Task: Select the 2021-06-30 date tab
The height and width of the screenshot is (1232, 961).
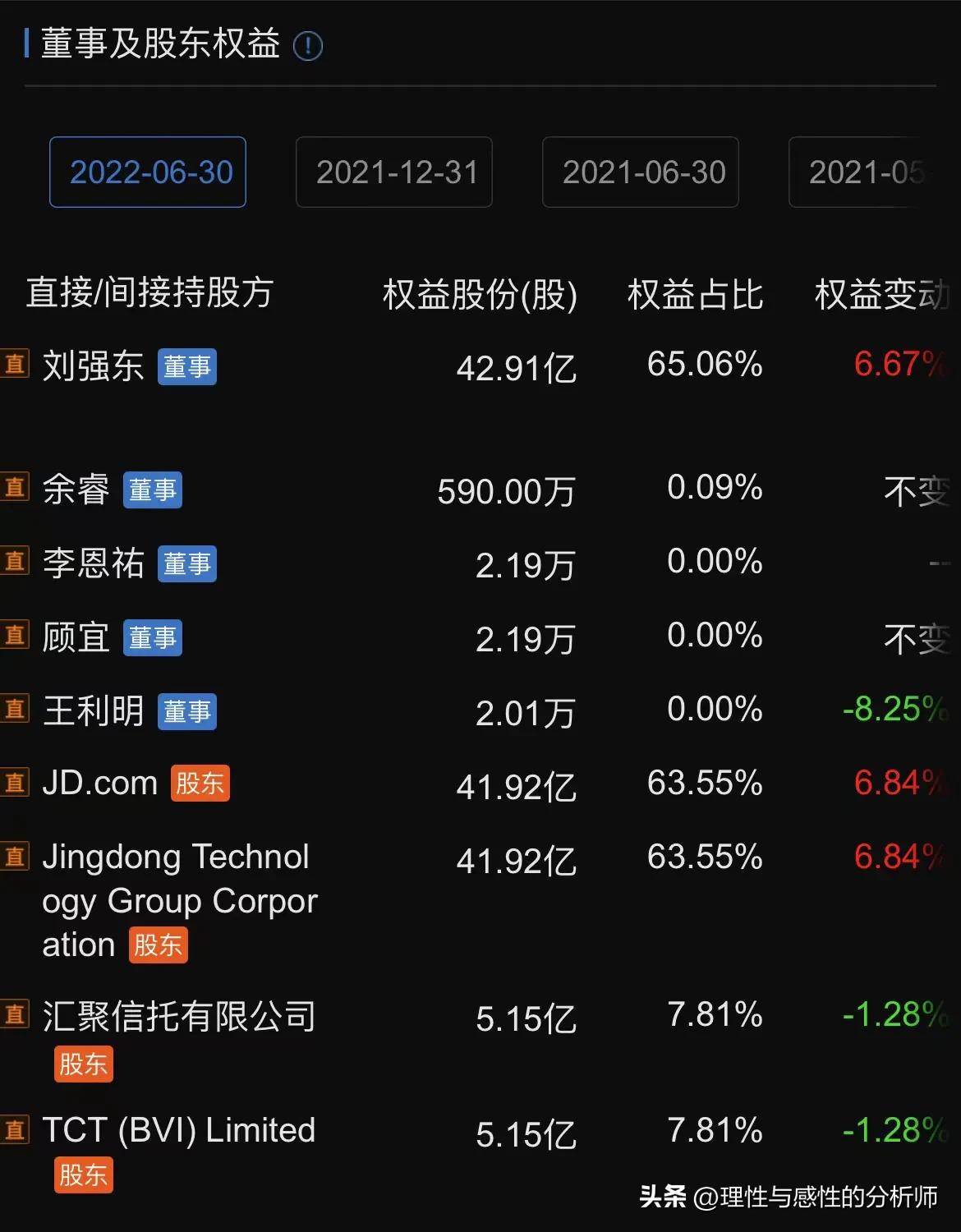Action: click(640, 172)
